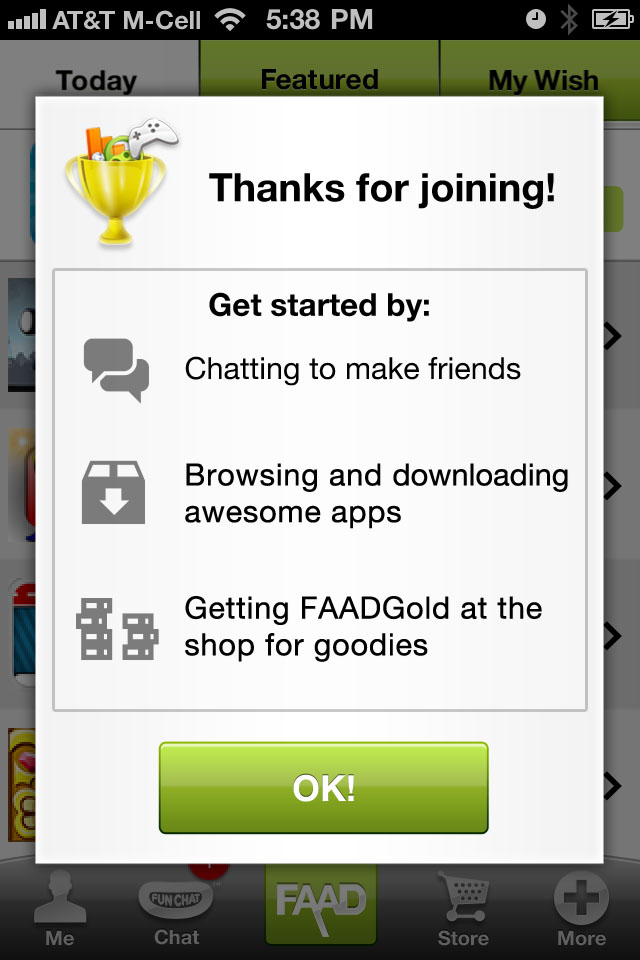Open the Chat tab
The height and width of the screenshot is (960, 640).
click(x=176, y=912)
